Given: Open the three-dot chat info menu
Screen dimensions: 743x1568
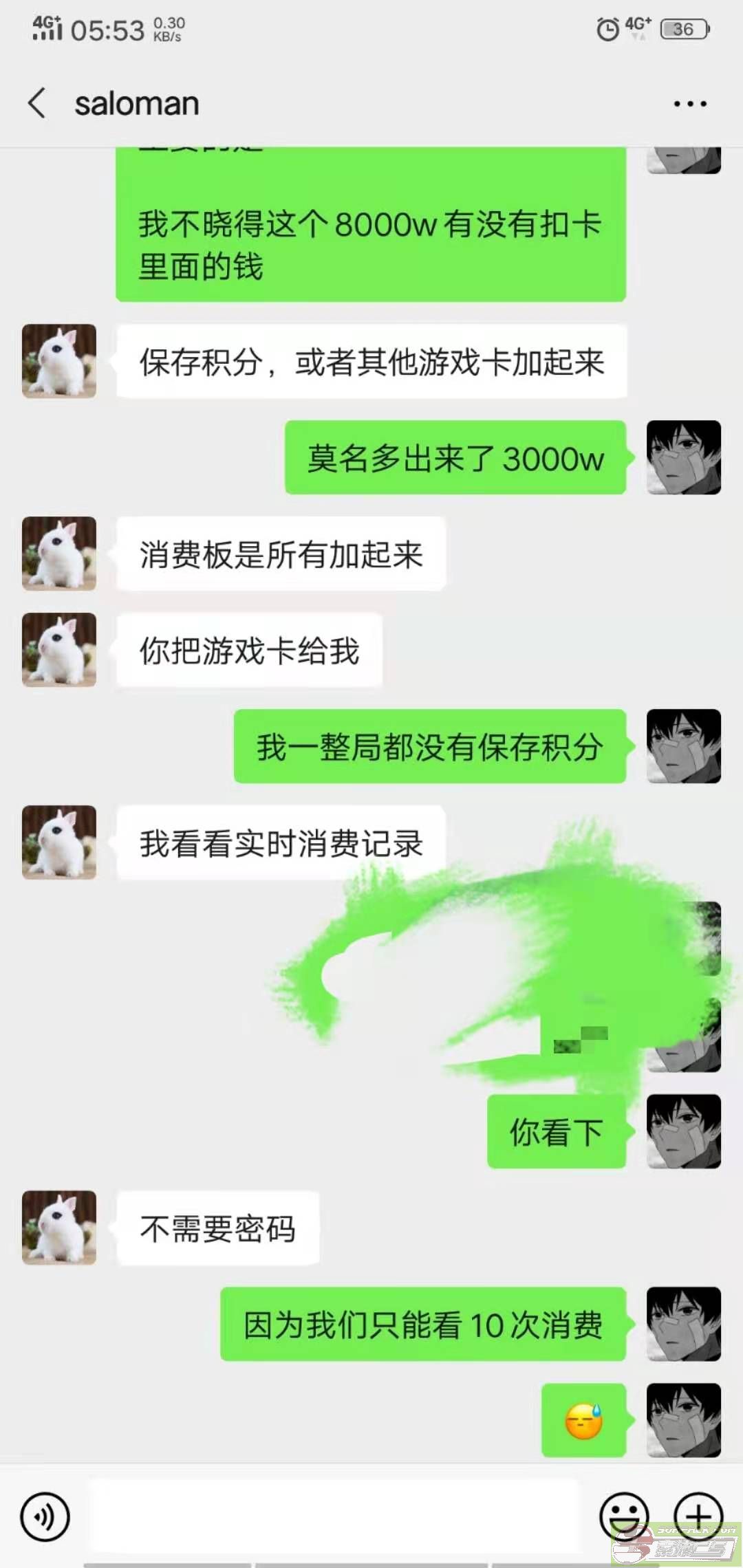Looking at the screenshot, I should [690, 104].
